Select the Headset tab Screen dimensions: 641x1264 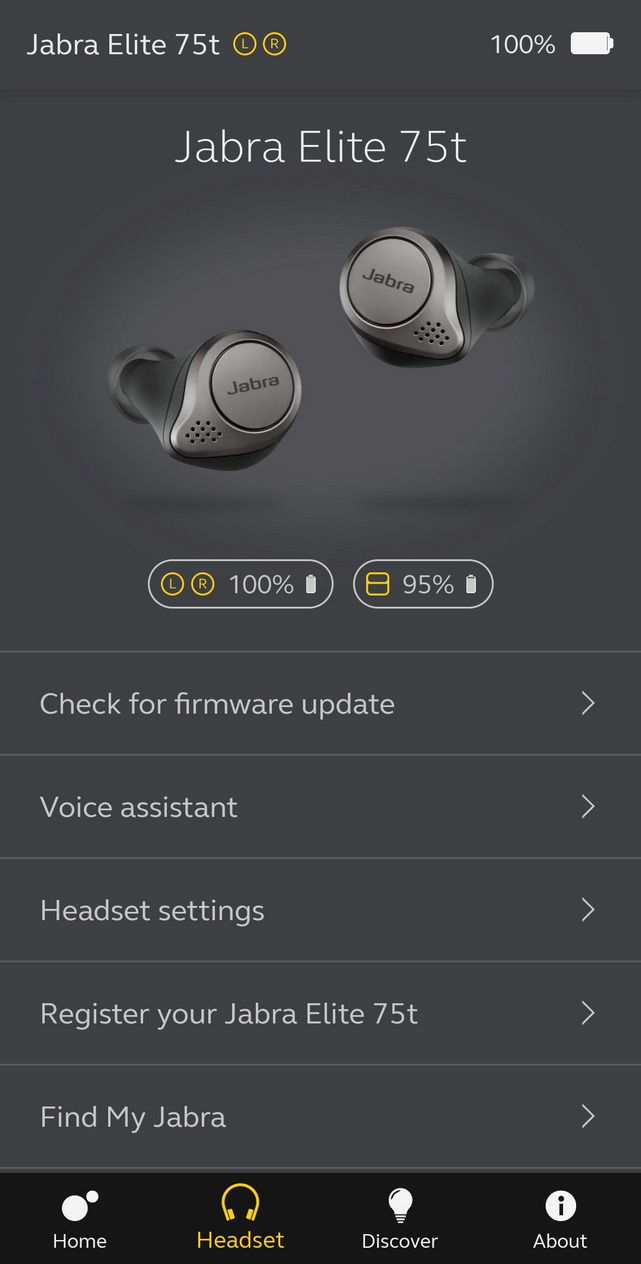pos(240,1220)
